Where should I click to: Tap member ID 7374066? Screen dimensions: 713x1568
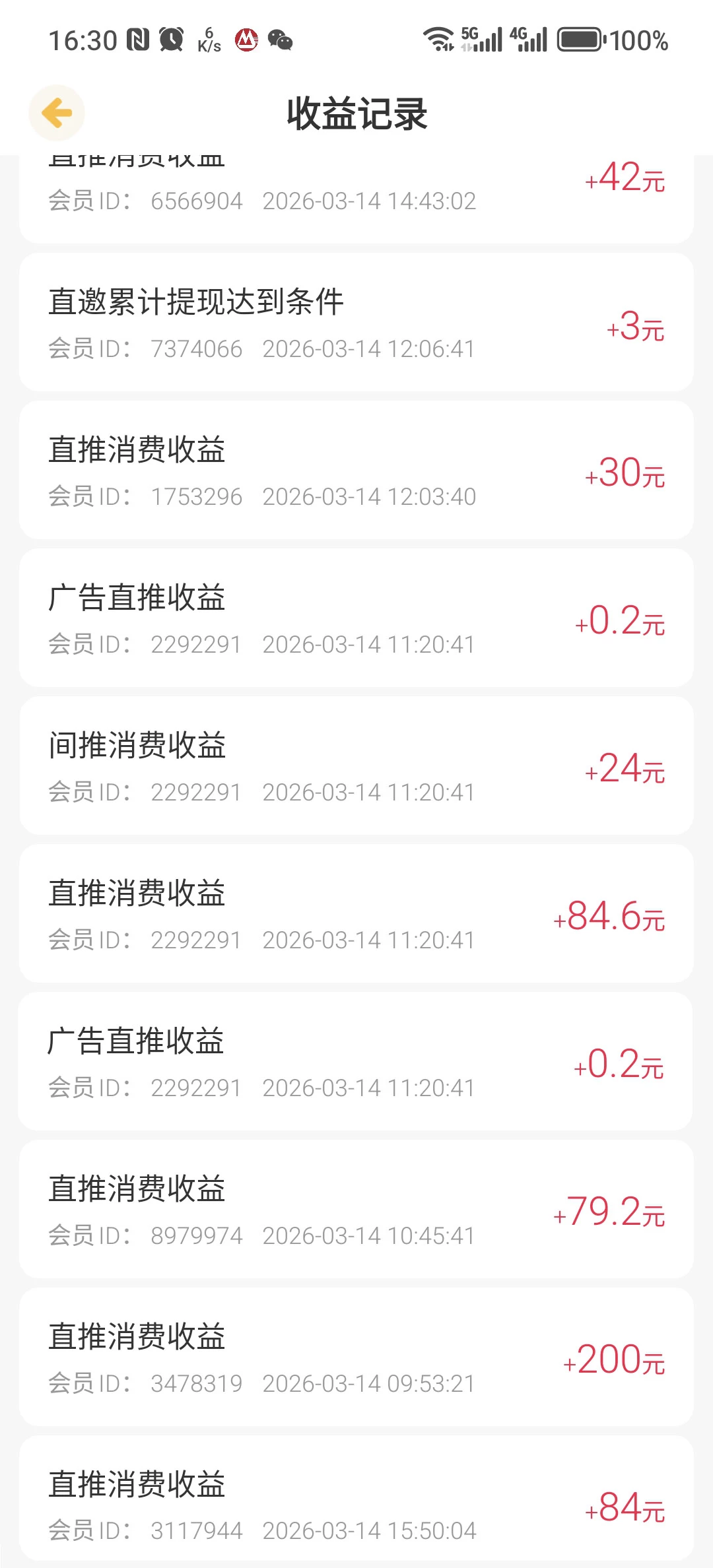point(196,348)
